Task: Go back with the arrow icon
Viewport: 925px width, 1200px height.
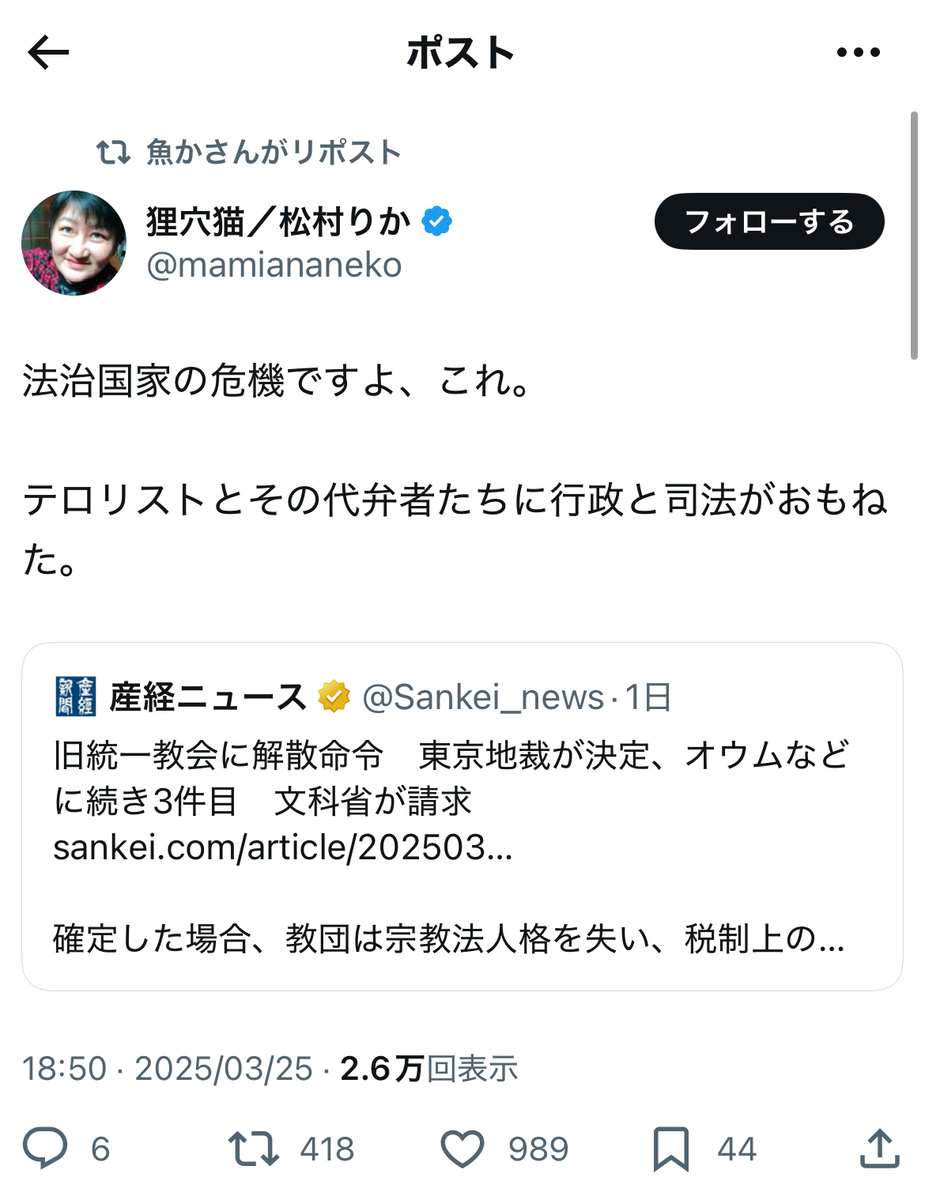Action: [x=48, y=53]
